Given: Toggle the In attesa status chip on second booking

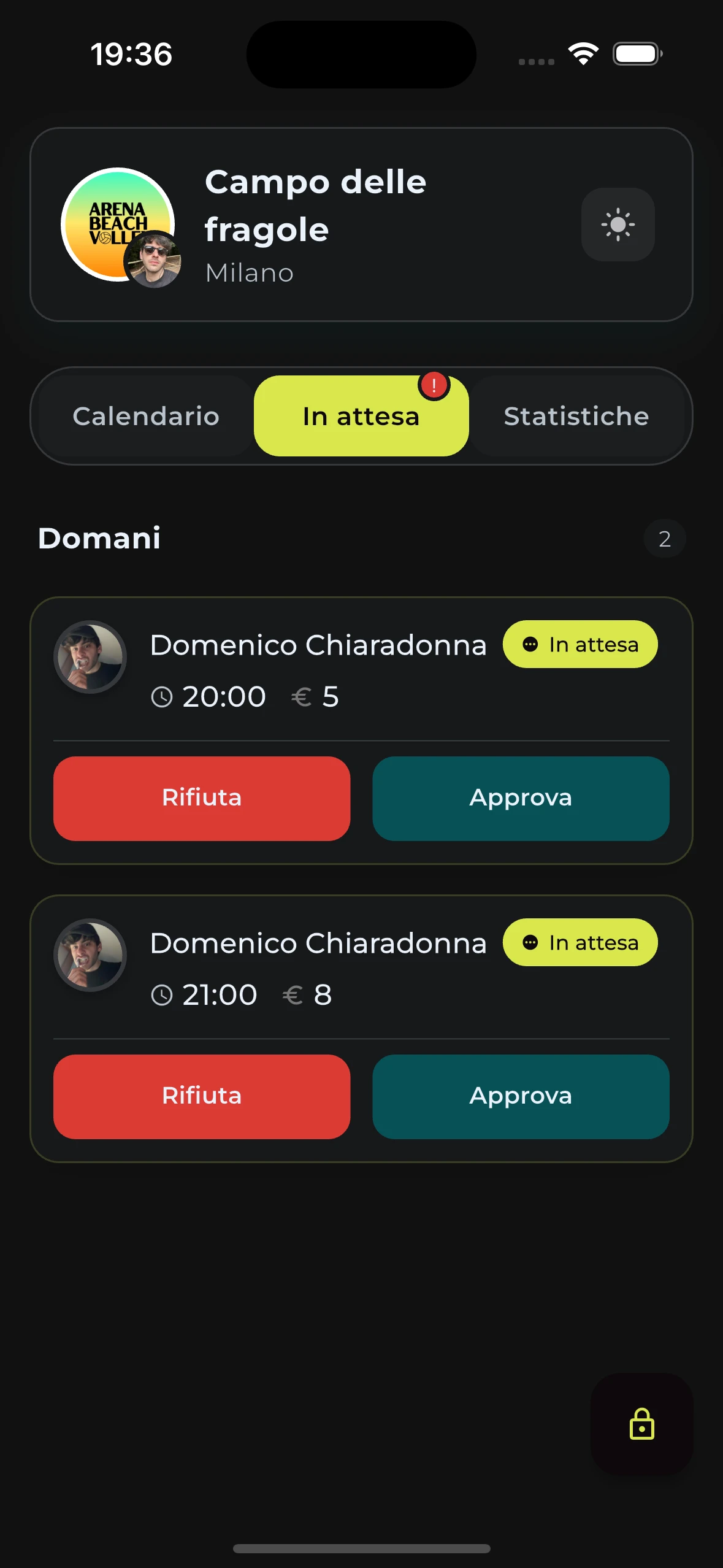Looking at the screenshot, I should coord(580,943).
